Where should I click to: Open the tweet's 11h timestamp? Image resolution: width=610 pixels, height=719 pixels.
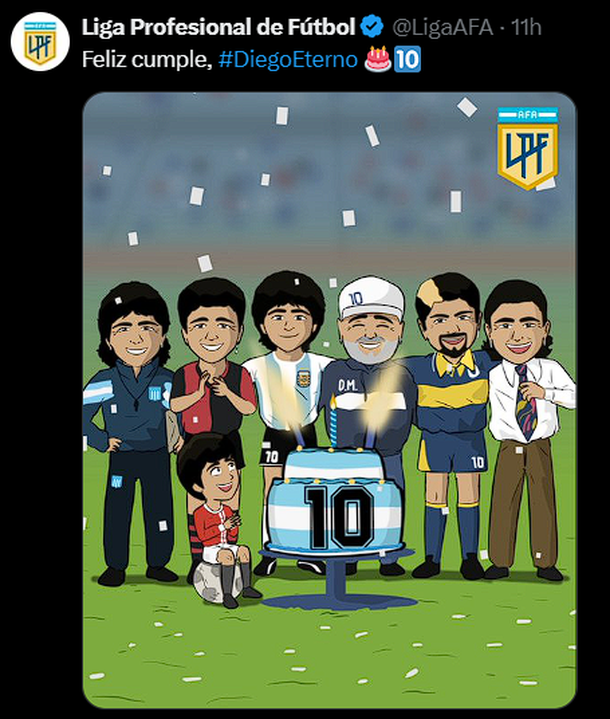point(527,27)
